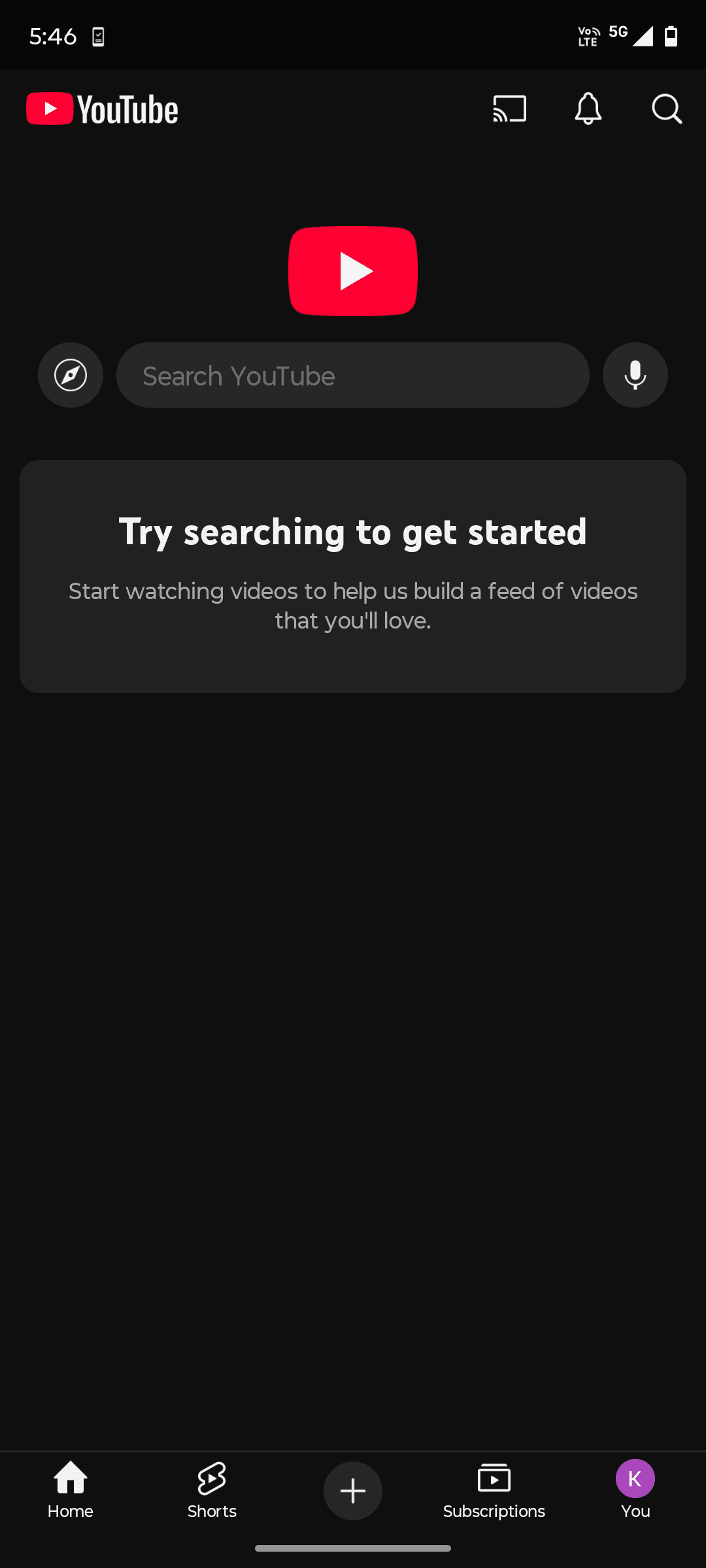Switch to the Shorts tab
The height and width of the screenshot is (1568, 706).
[x=212, y=1491]
